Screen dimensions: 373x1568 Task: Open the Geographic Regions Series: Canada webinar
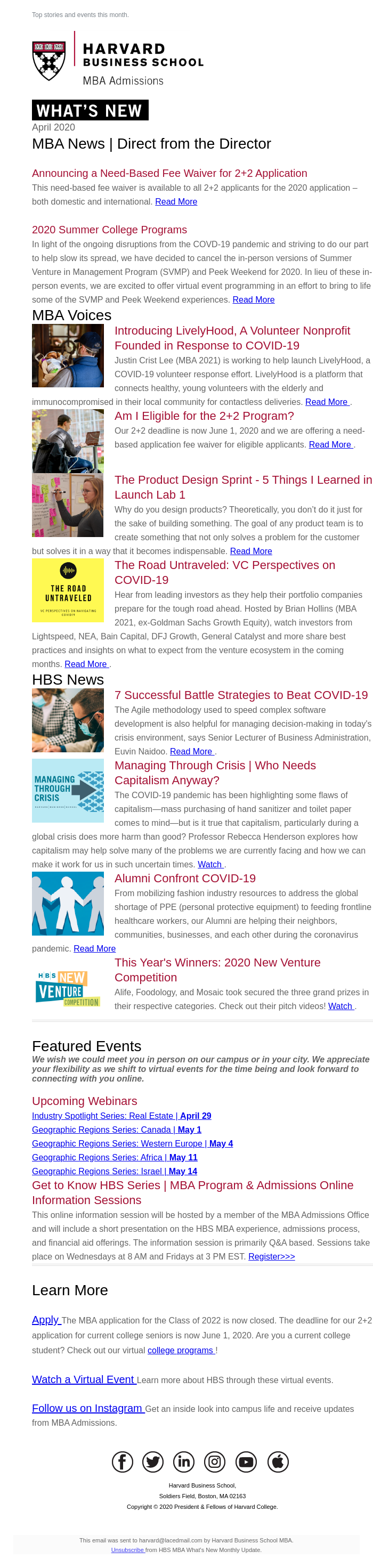coord(116,1130)
